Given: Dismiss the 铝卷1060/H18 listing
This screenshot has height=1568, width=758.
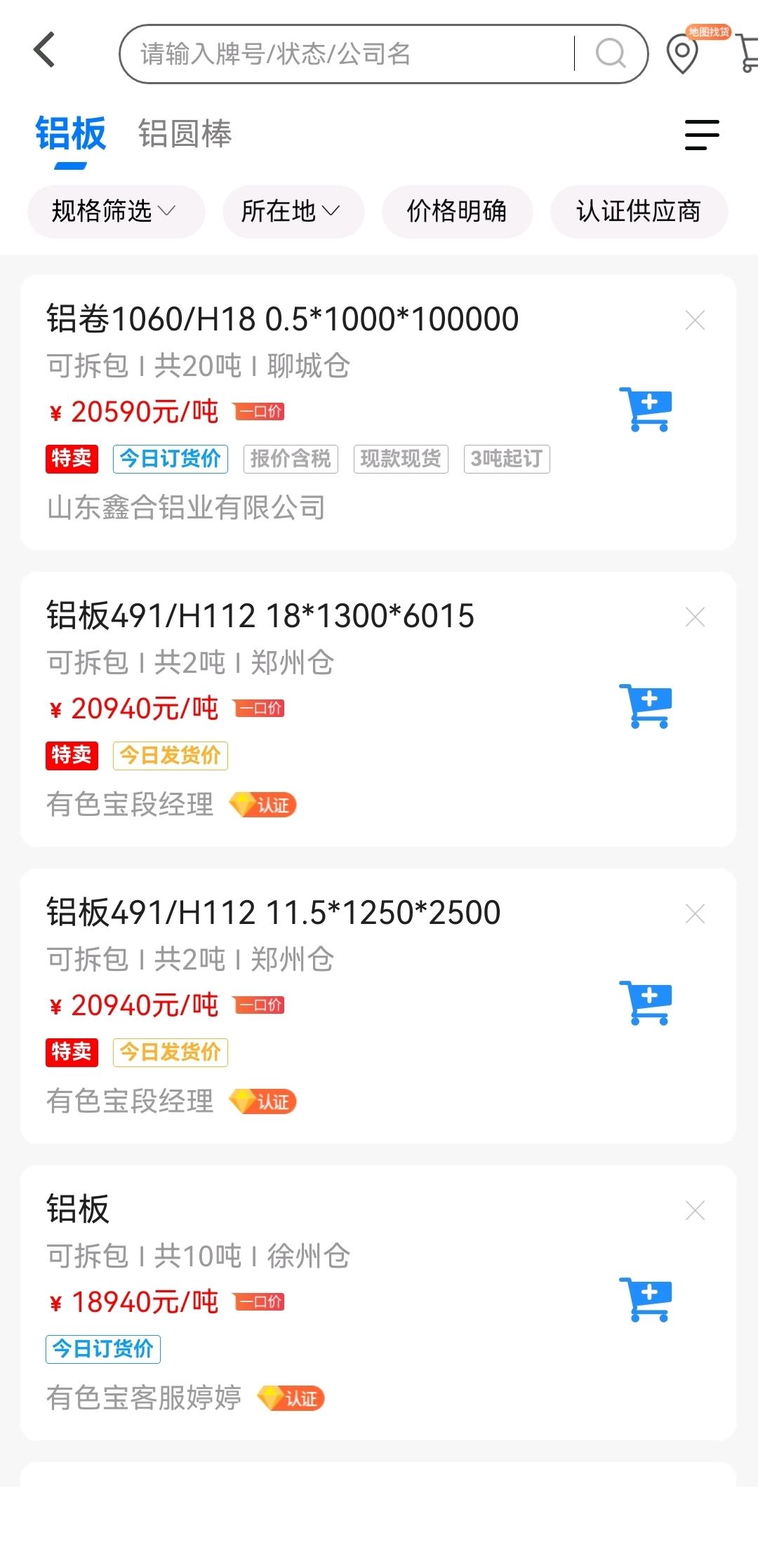Looking at the screenshot, I should [x=695, y=320].
